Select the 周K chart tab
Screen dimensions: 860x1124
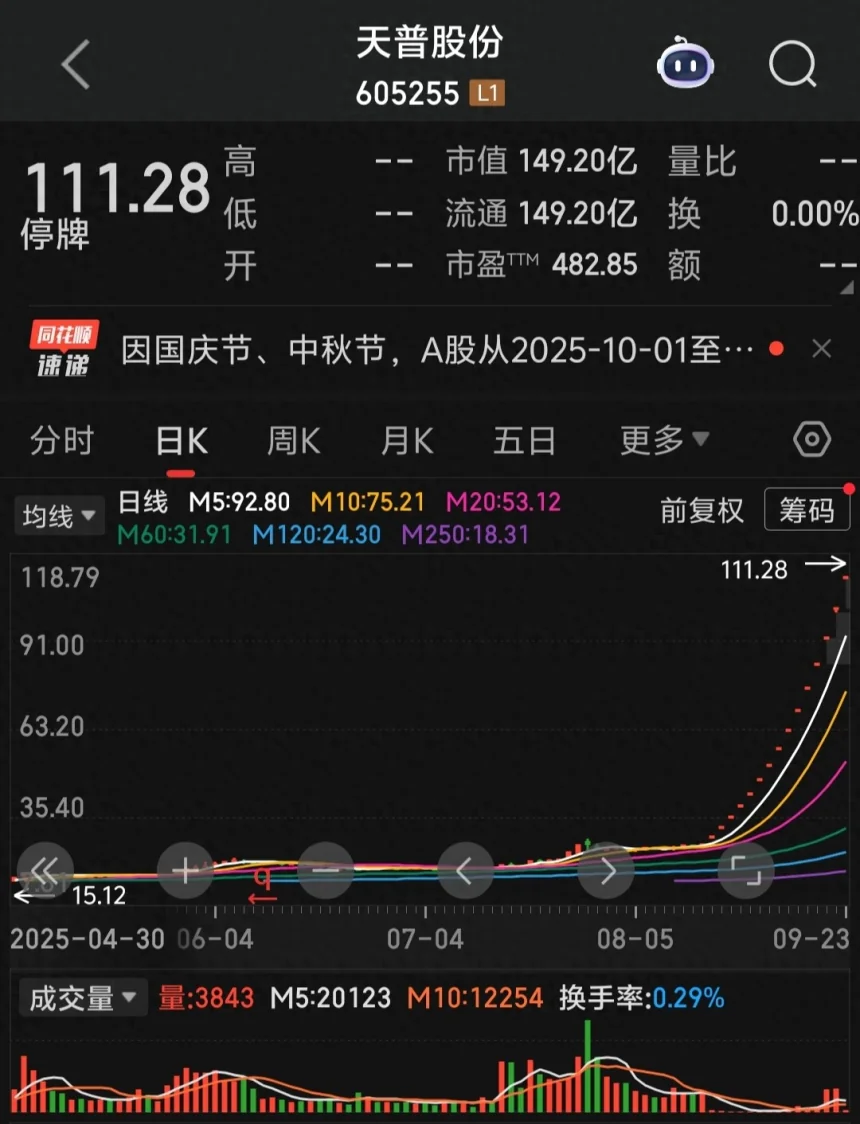coord(293,440)
